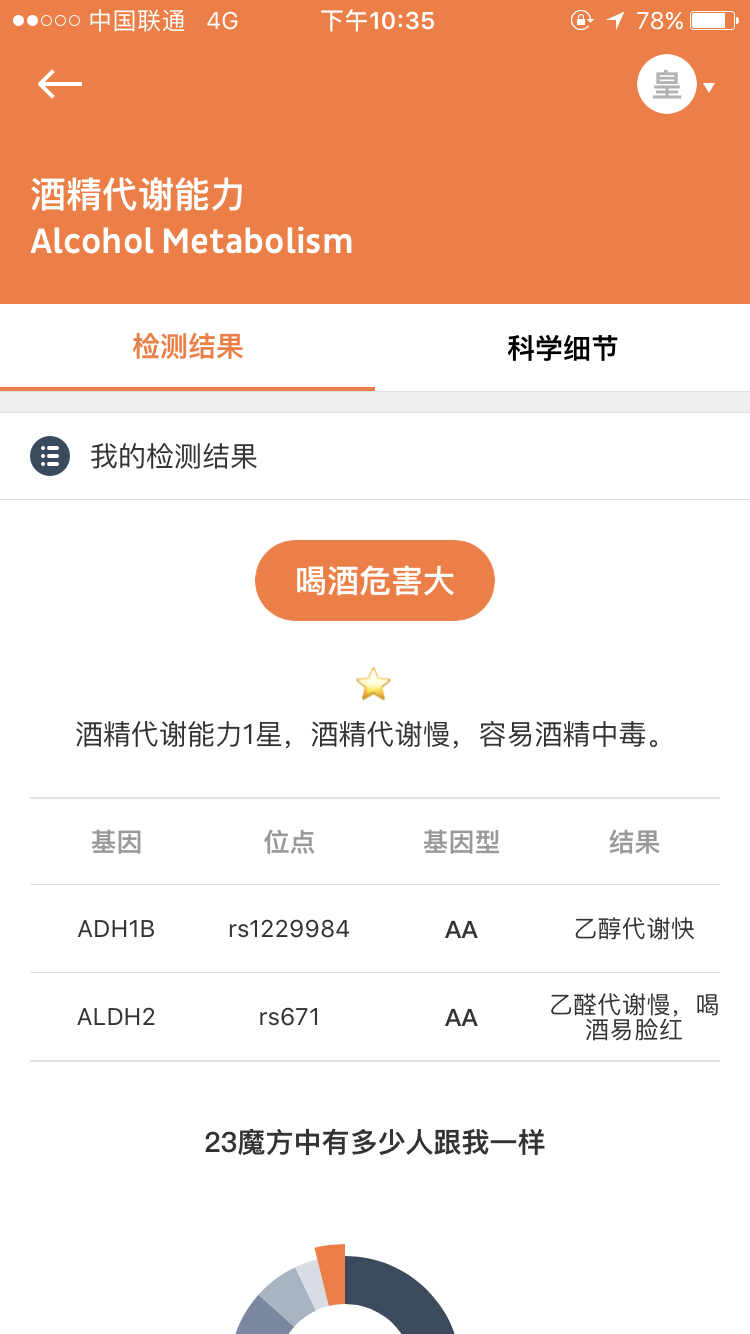Open the profile switcher dropdown labeled 皇
This screenshot has height=1334, width=750.
tap(676, 85)
